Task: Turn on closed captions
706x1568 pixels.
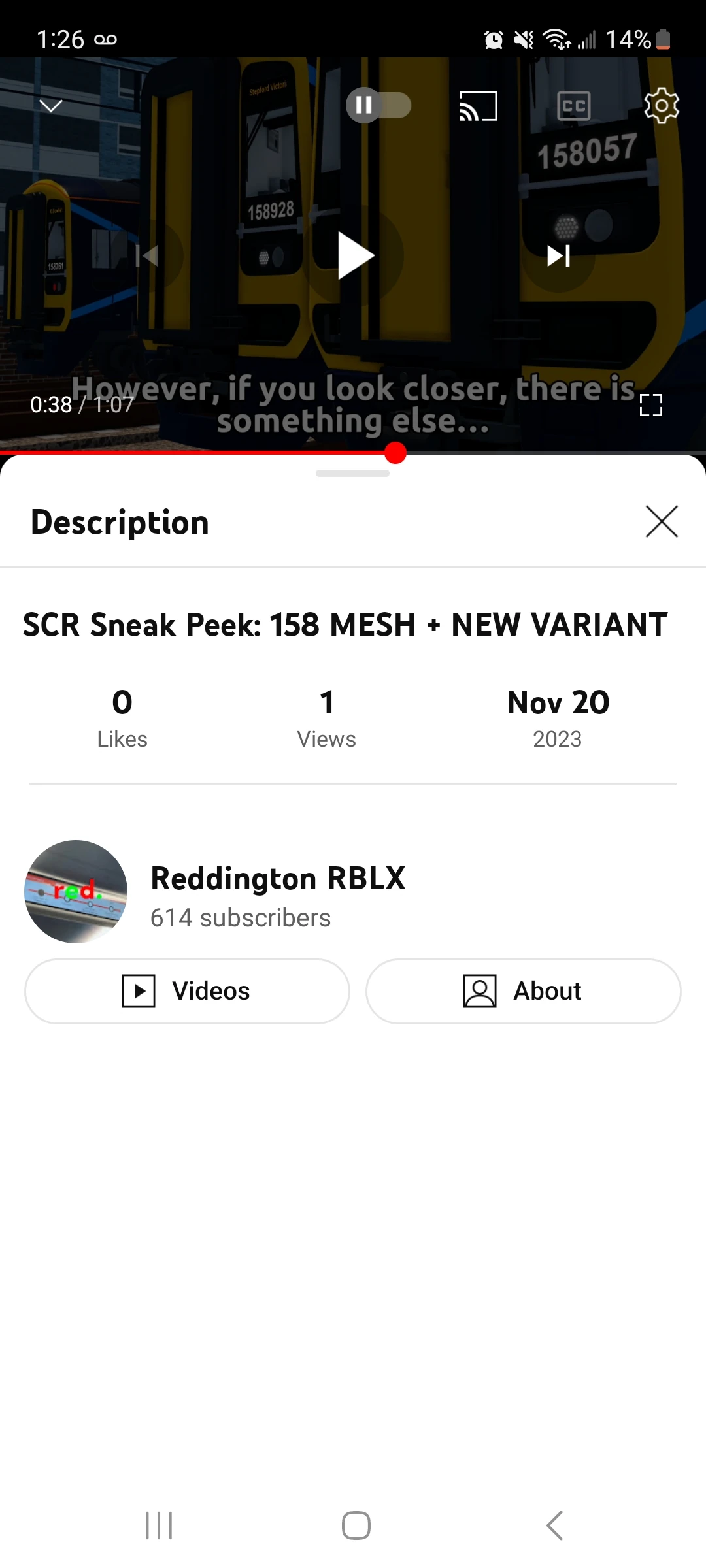Action: pos(573,106)
